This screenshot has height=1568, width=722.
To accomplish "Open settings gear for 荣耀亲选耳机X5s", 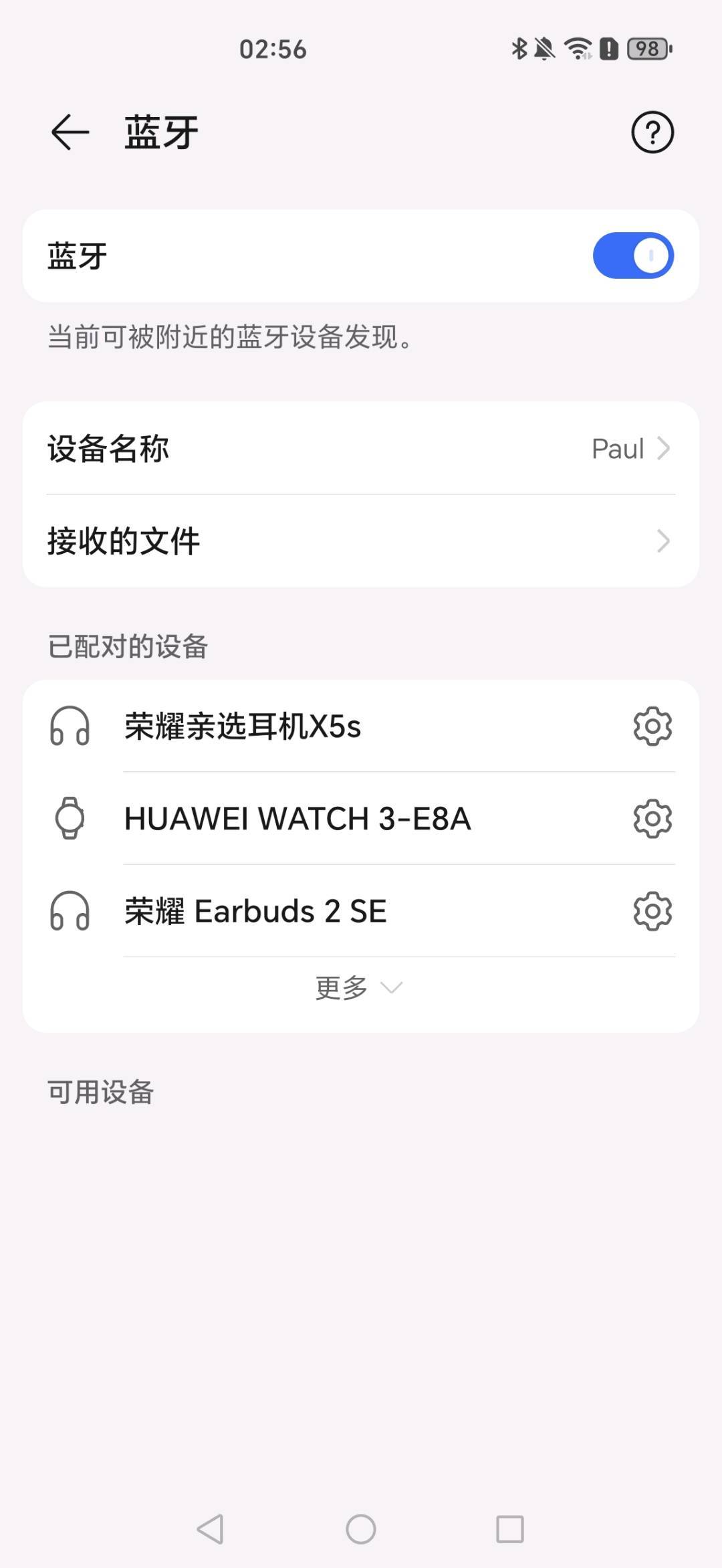I will 652,726.
